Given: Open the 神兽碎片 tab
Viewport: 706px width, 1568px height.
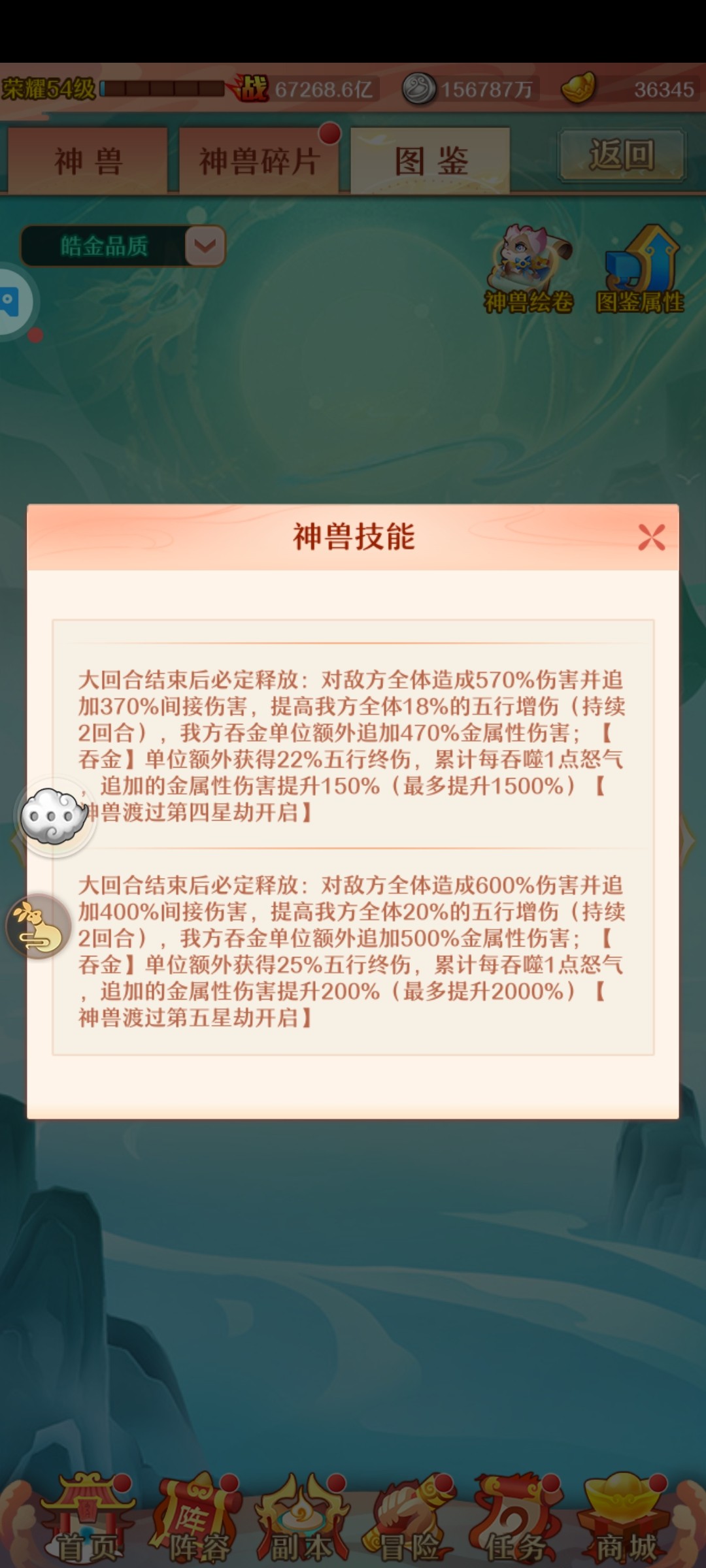Looking at the screenshot, I should point(259,160).
